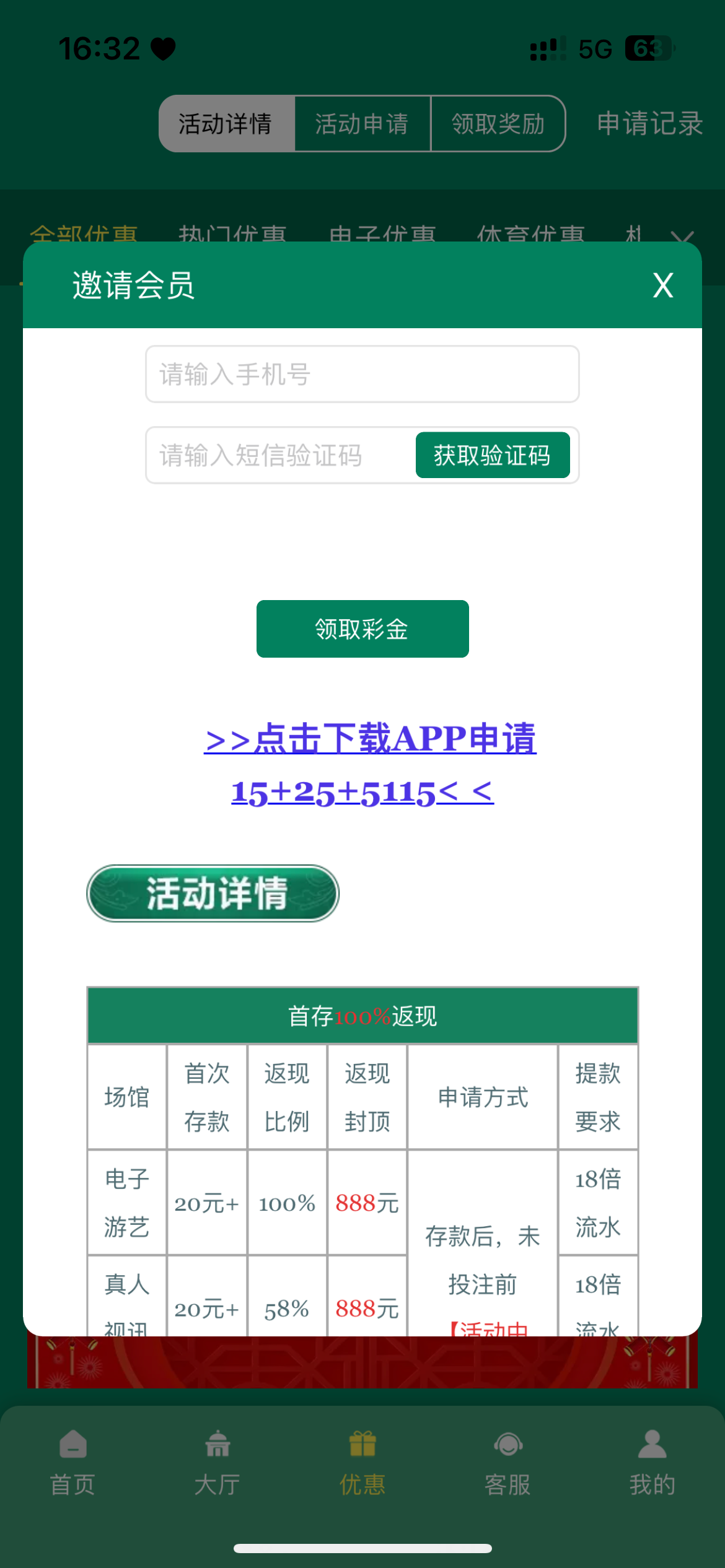
Task: Close the 邀请会员 dialog
Action: (662, 285)
